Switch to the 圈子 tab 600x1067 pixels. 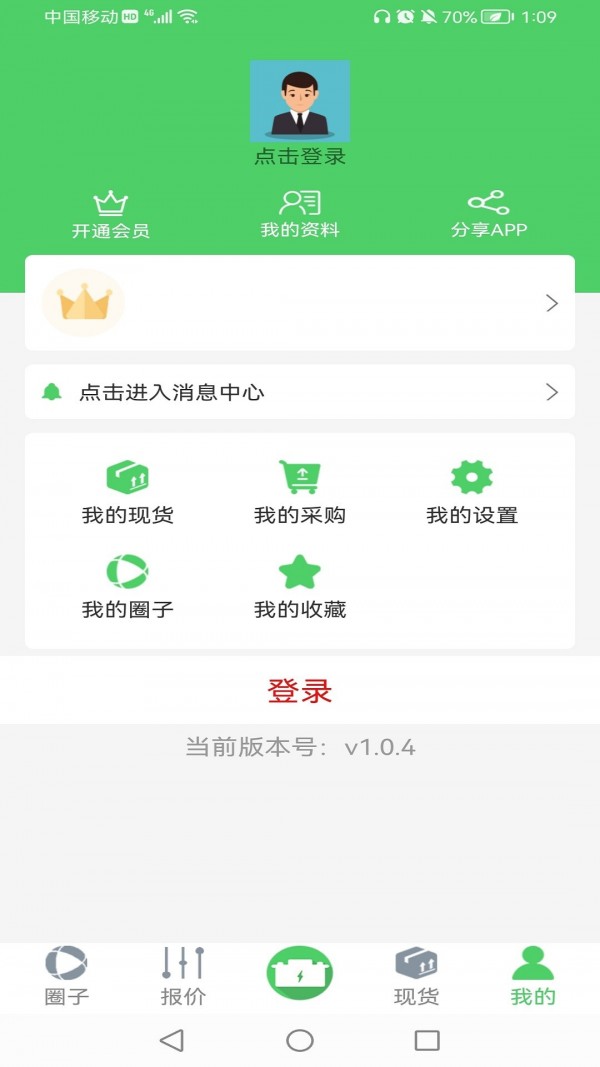click(67, 976)
